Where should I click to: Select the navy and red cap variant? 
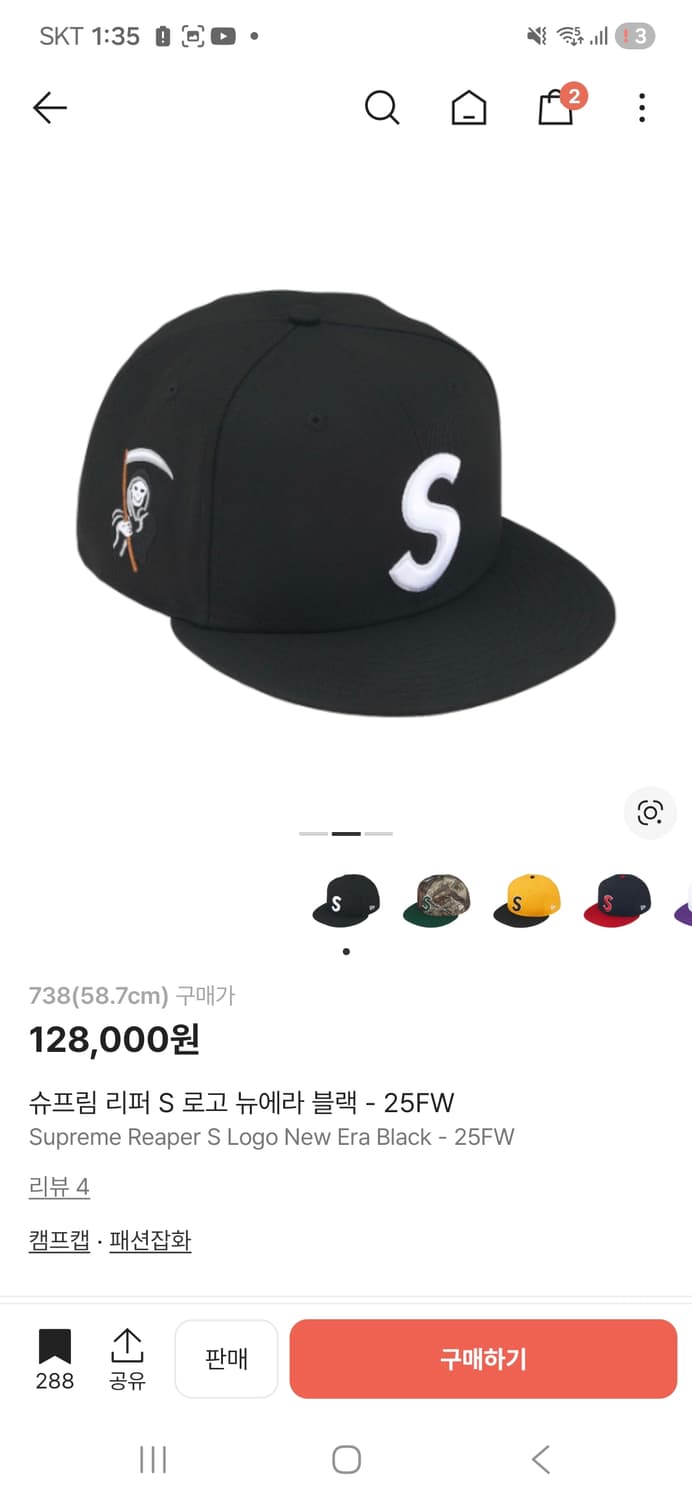tap(617, 900)
